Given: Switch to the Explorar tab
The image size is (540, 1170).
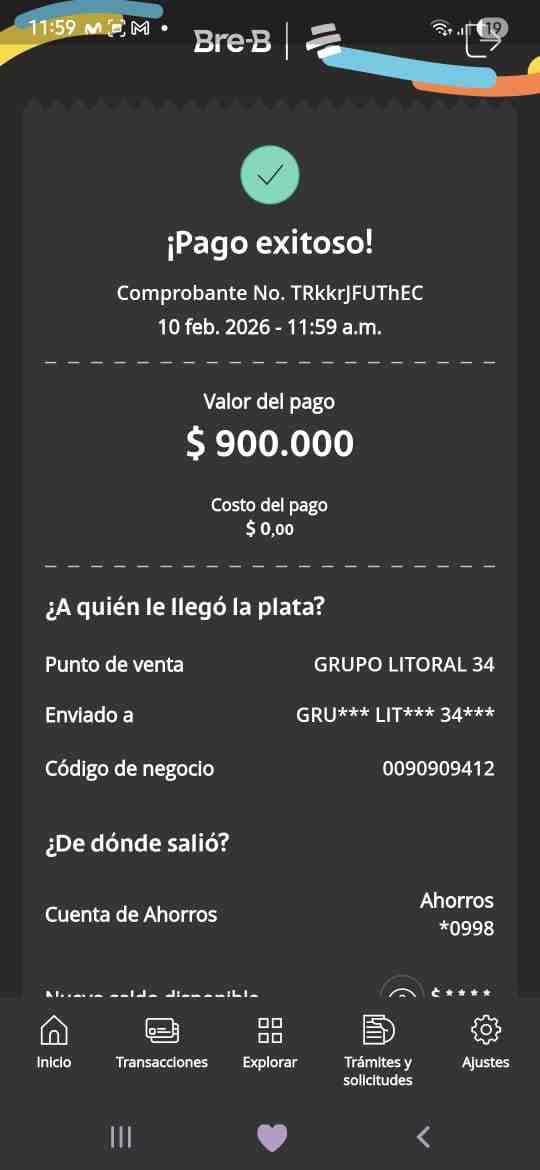Looking at the screenshot, I should point(270,1042).
